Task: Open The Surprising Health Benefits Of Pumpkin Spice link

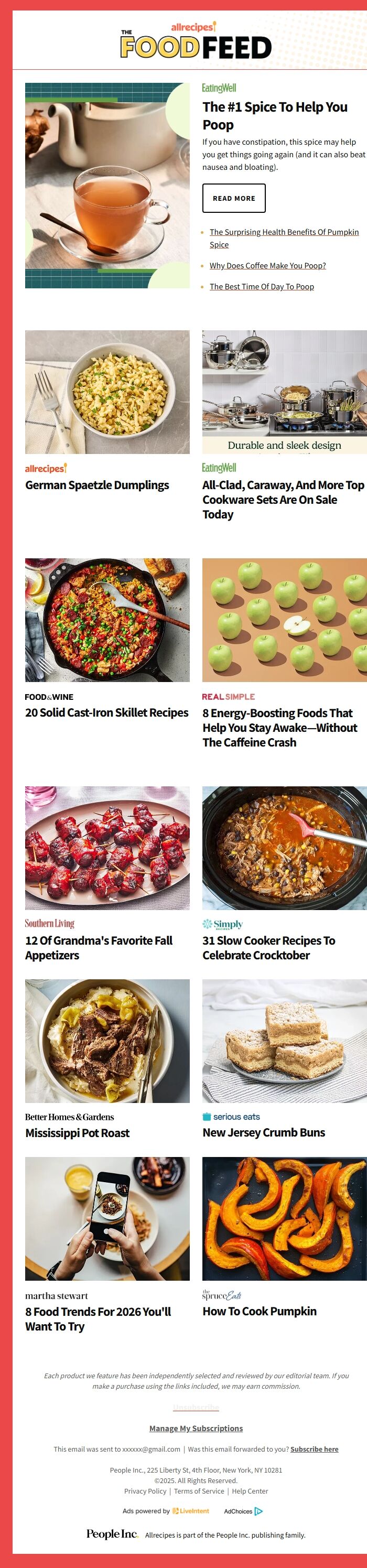Action: click(284, 232)
